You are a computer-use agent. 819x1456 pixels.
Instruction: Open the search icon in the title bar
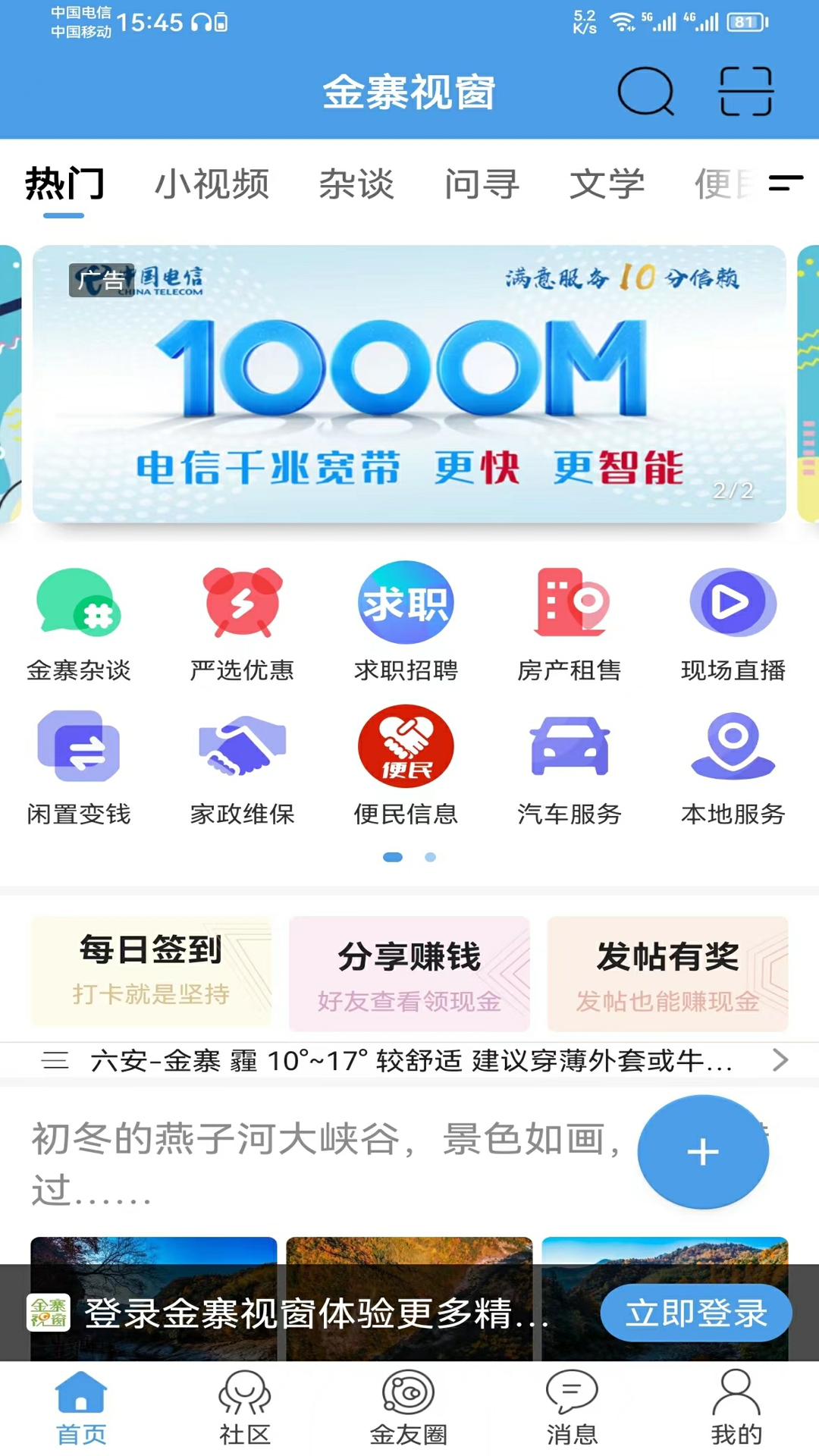(645, 93)
